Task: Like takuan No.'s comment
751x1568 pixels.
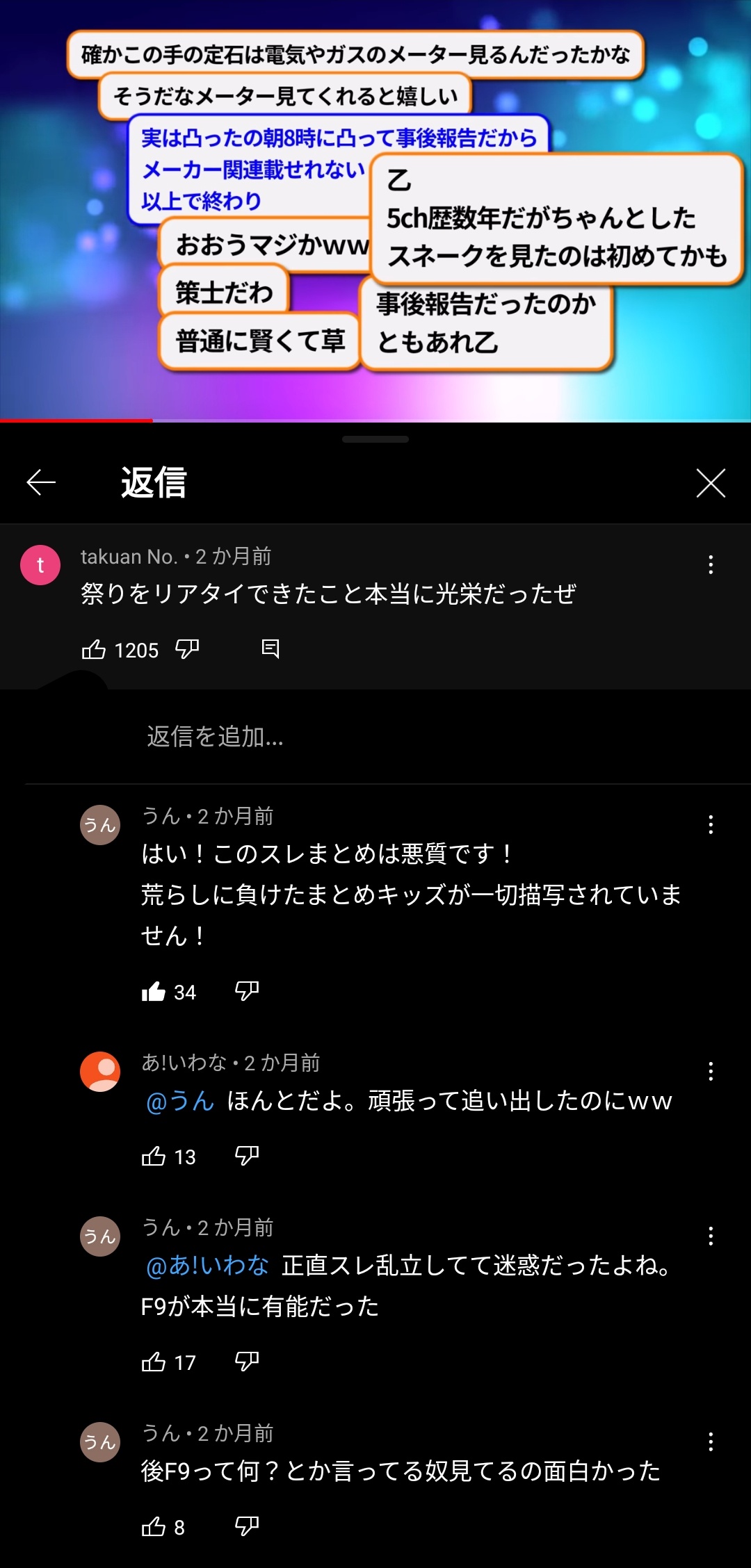Action: pos(94,650)
